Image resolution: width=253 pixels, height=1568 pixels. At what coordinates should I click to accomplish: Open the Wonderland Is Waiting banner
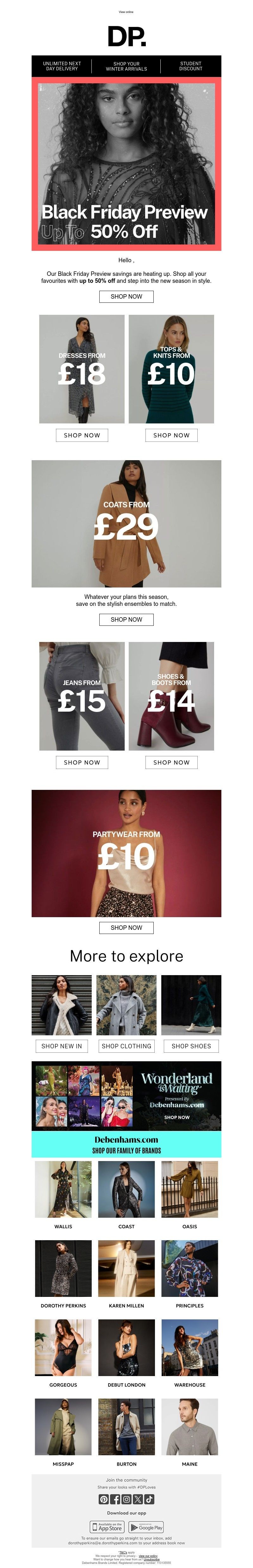[x=126, y=1096]
